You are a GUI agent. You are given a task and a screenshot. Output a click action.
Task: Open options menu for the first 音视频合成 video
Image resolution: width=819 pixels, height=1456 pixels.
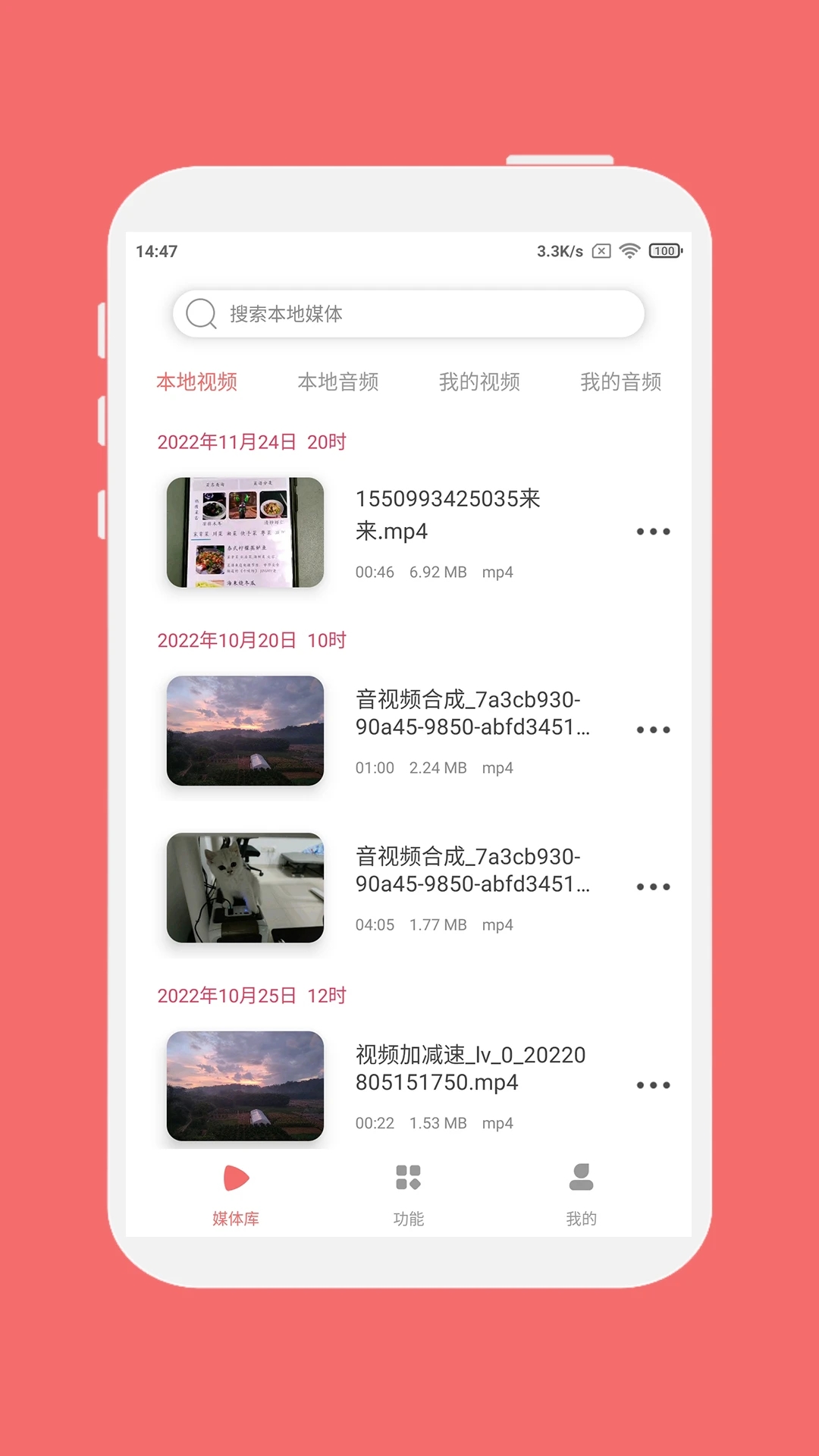[x=652, y=730]
